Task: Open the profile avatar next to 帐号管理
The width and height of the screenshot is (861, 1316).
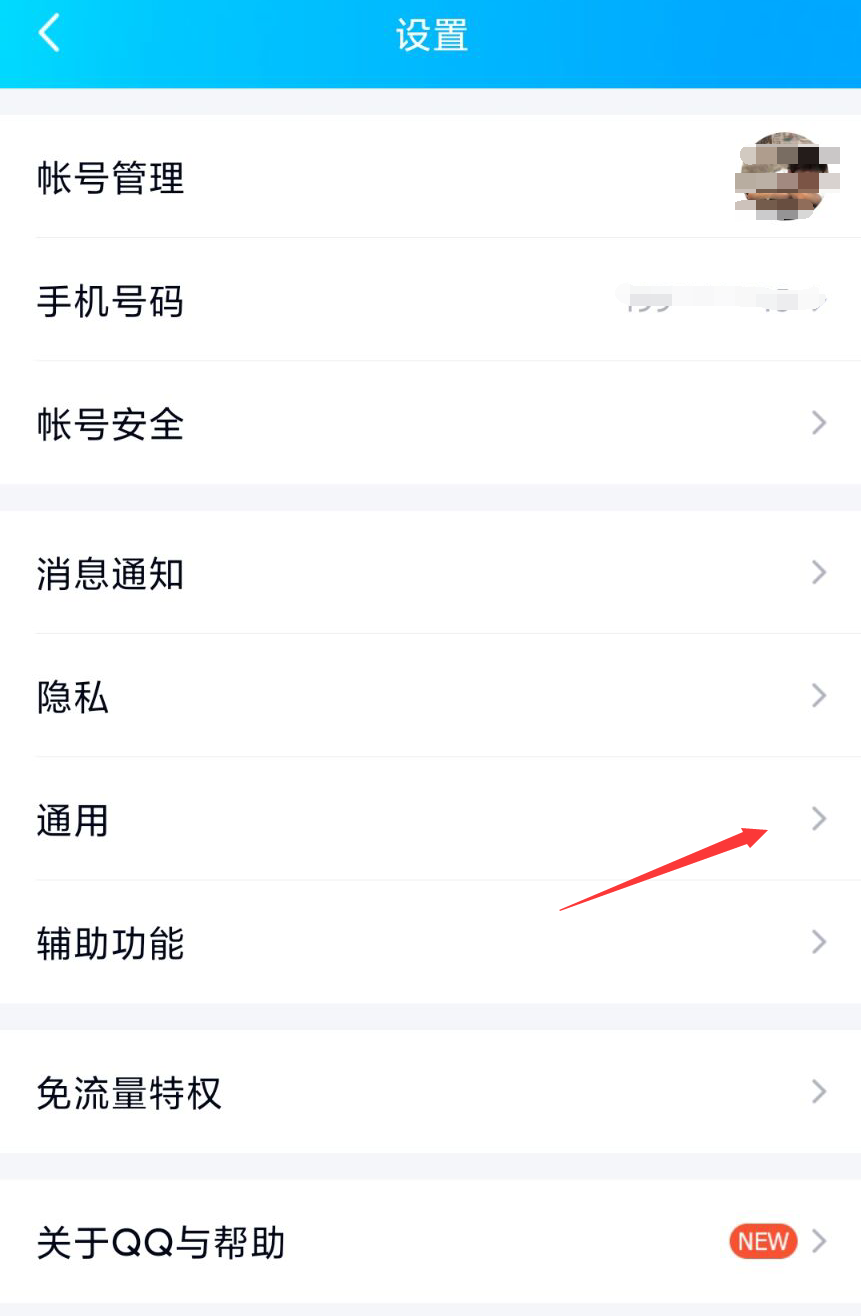Action: [783, 180]
